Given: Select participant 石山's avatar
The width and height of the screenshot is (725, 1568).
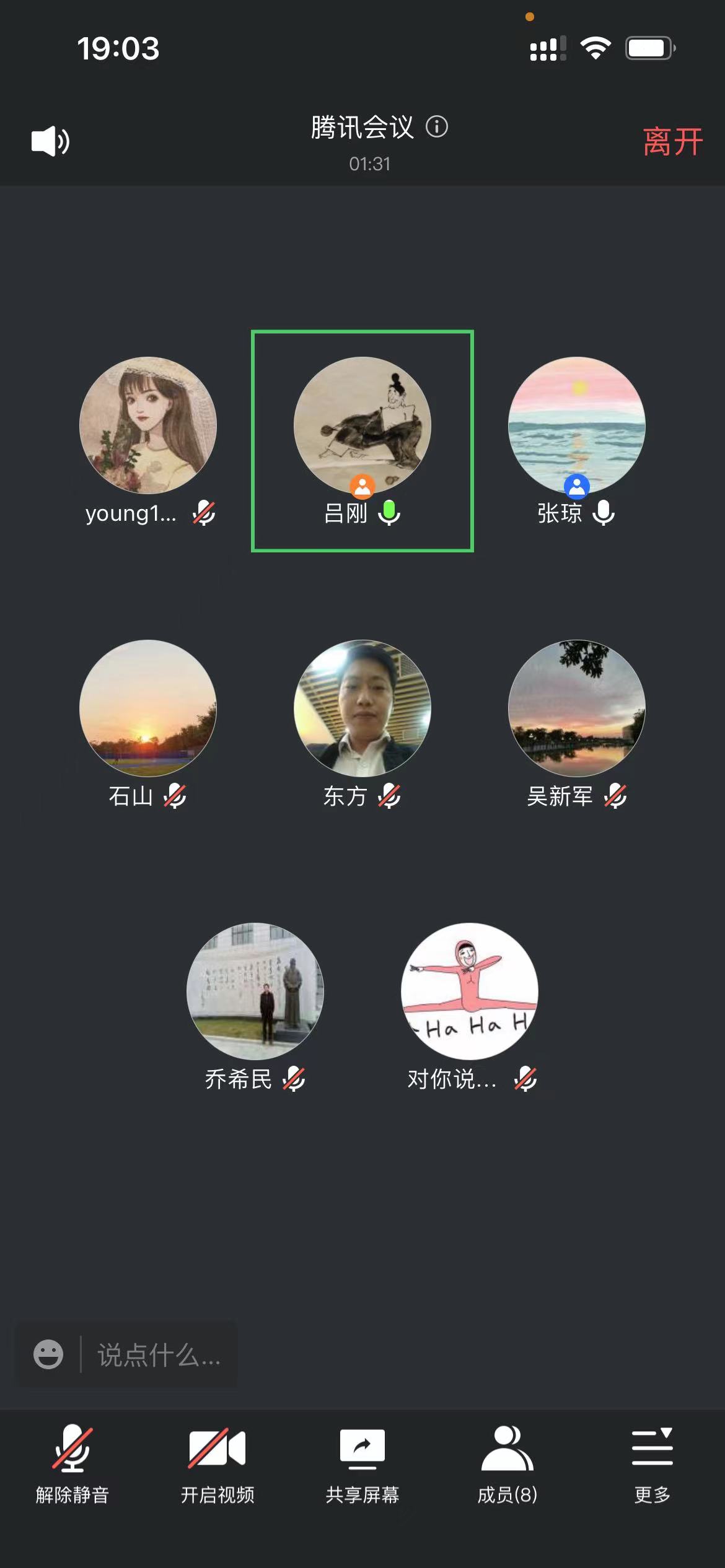Looking at the screenshot, I should coord(148,708).
